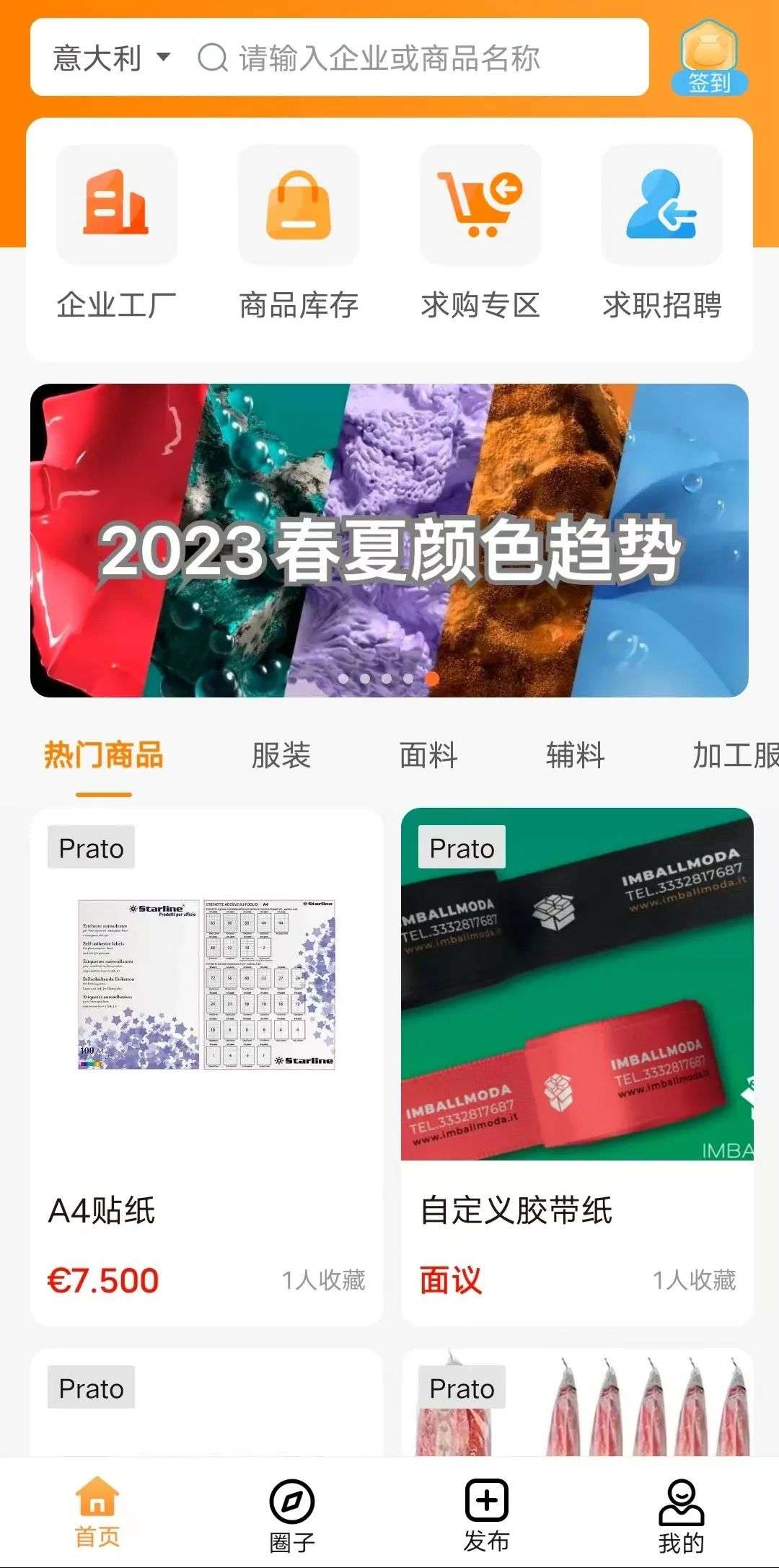Switch to the 服装 tab
Viewport: 779px width, 1568px height.
click(281, 756)
